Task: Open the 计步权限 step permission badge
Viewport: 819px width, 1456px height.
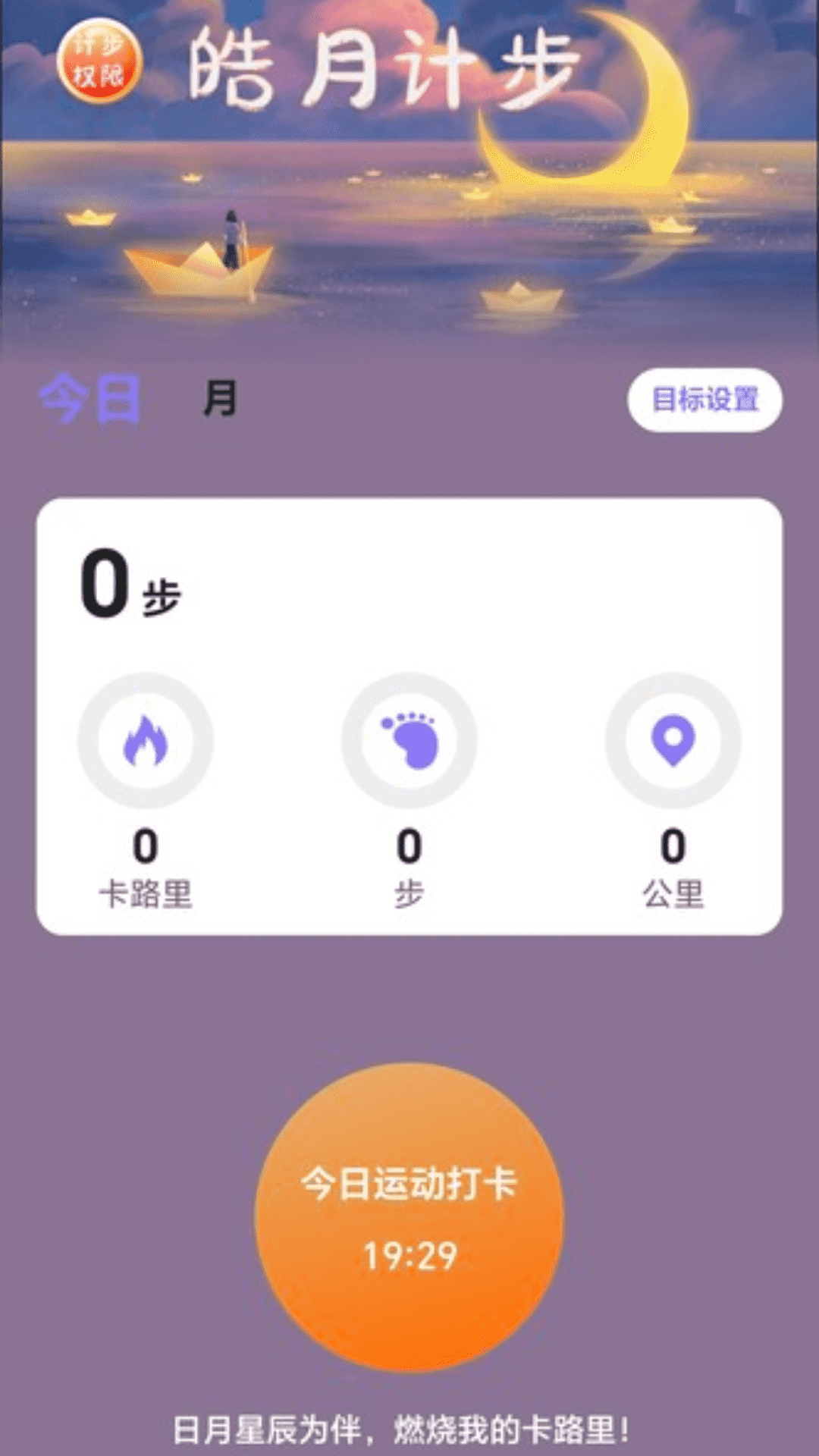Action: (99, 61)
